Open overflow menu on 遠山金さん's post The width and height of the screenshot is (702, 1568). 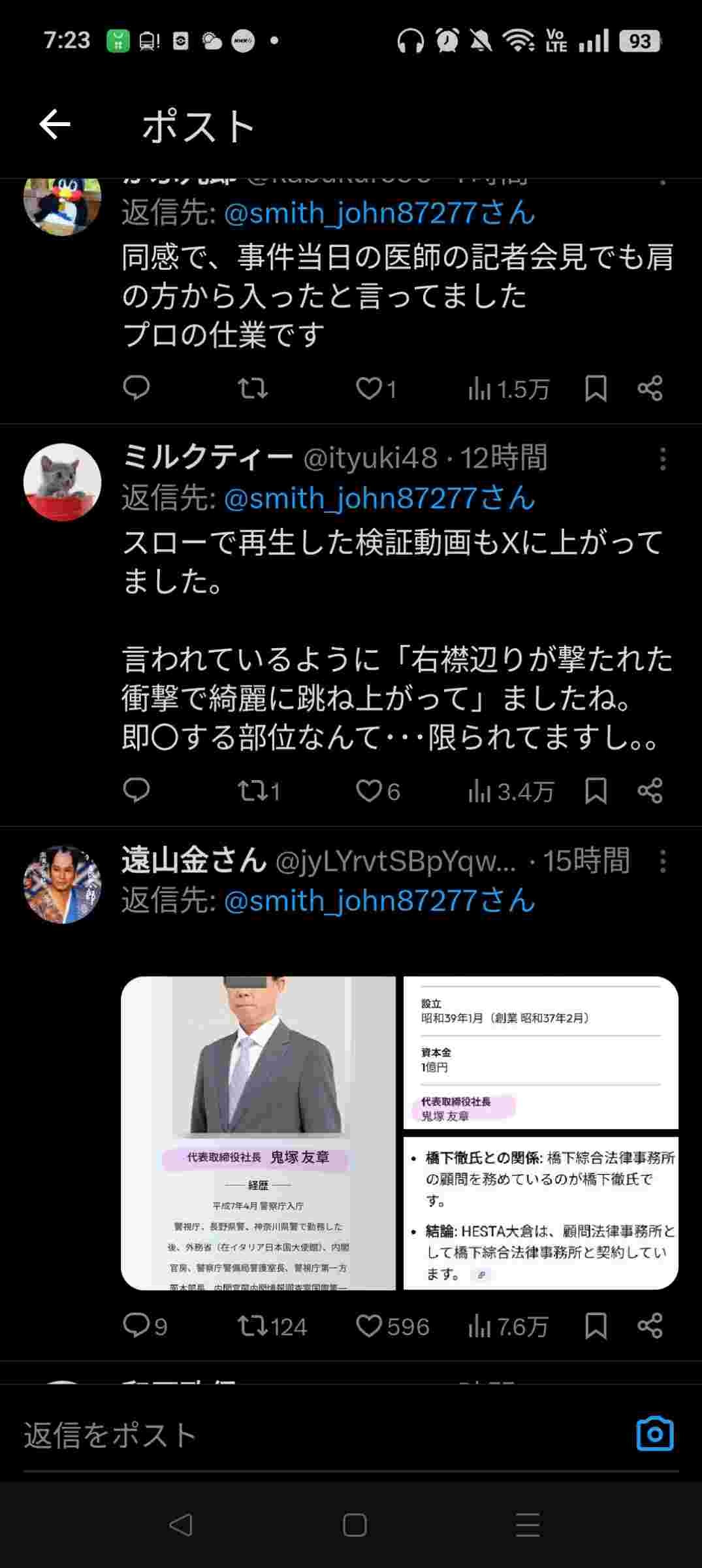[x=663, y=862]
